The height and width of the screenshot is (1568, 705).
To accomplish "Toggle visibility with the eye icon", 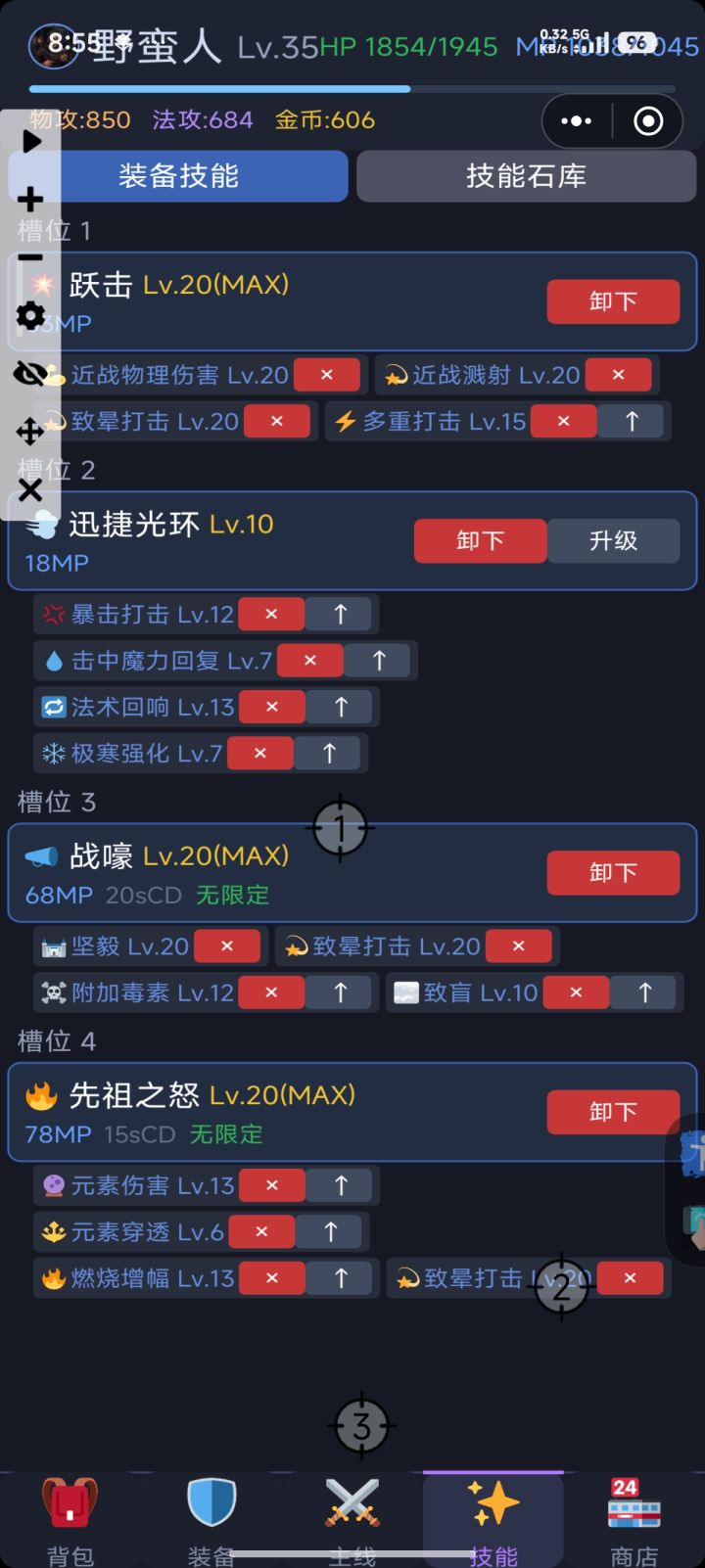I will 30,373.
